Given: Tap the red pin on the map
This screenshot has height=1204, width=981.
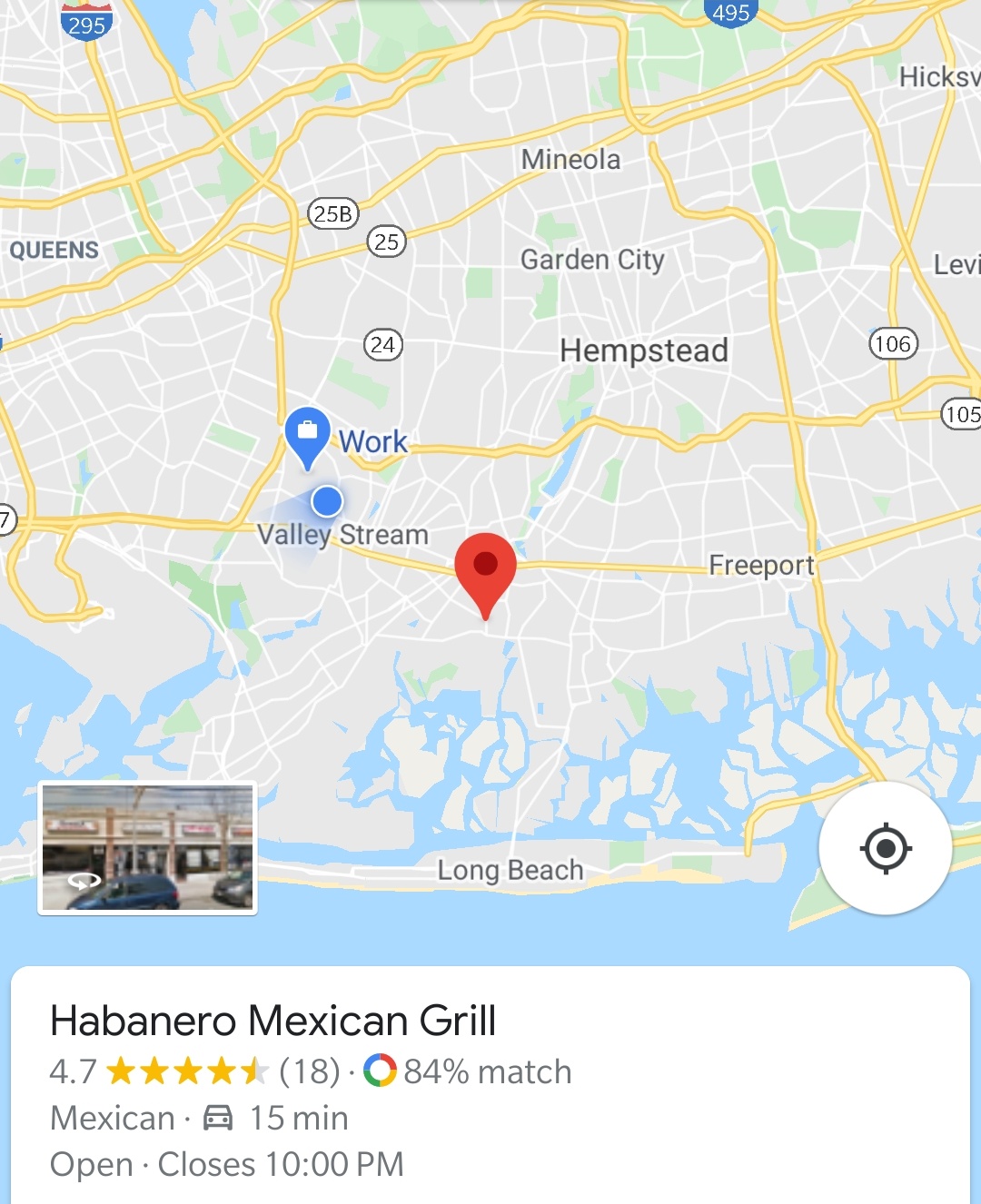Looking at the screenshot, I should (x=485, y=569).
